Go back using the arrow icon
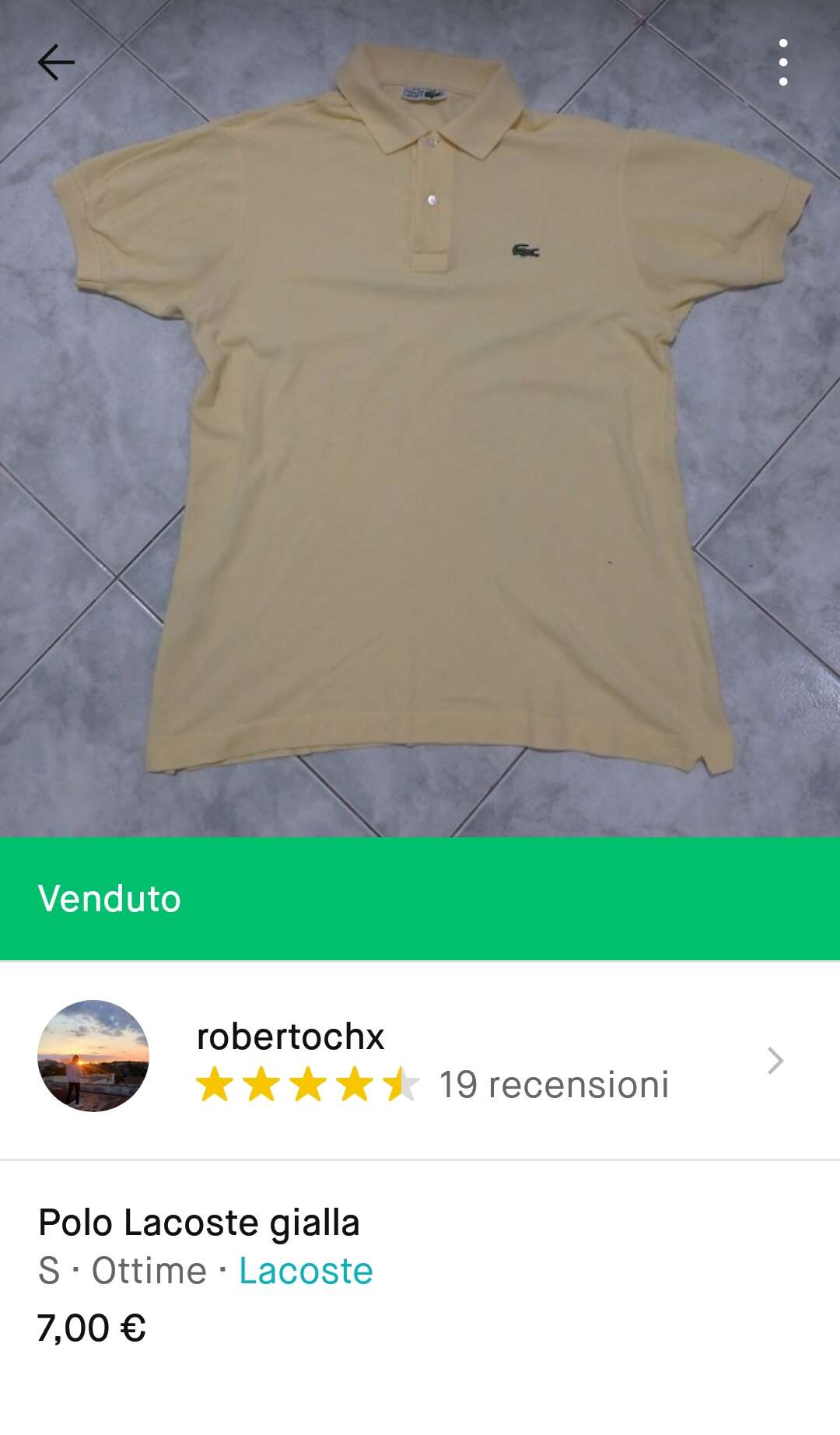Screen dimensions: 840x1435 click(x=56, y=62)
